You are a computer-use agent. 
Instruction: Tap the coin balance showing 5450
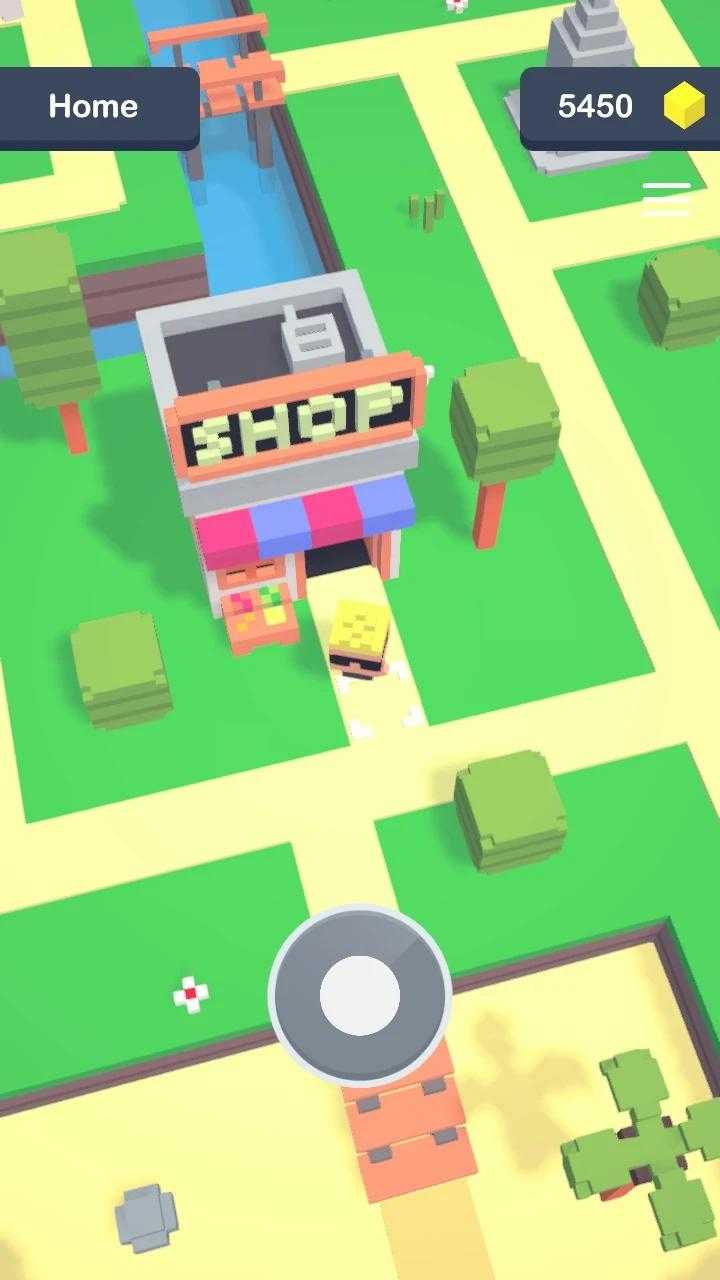tap(620, 107)
